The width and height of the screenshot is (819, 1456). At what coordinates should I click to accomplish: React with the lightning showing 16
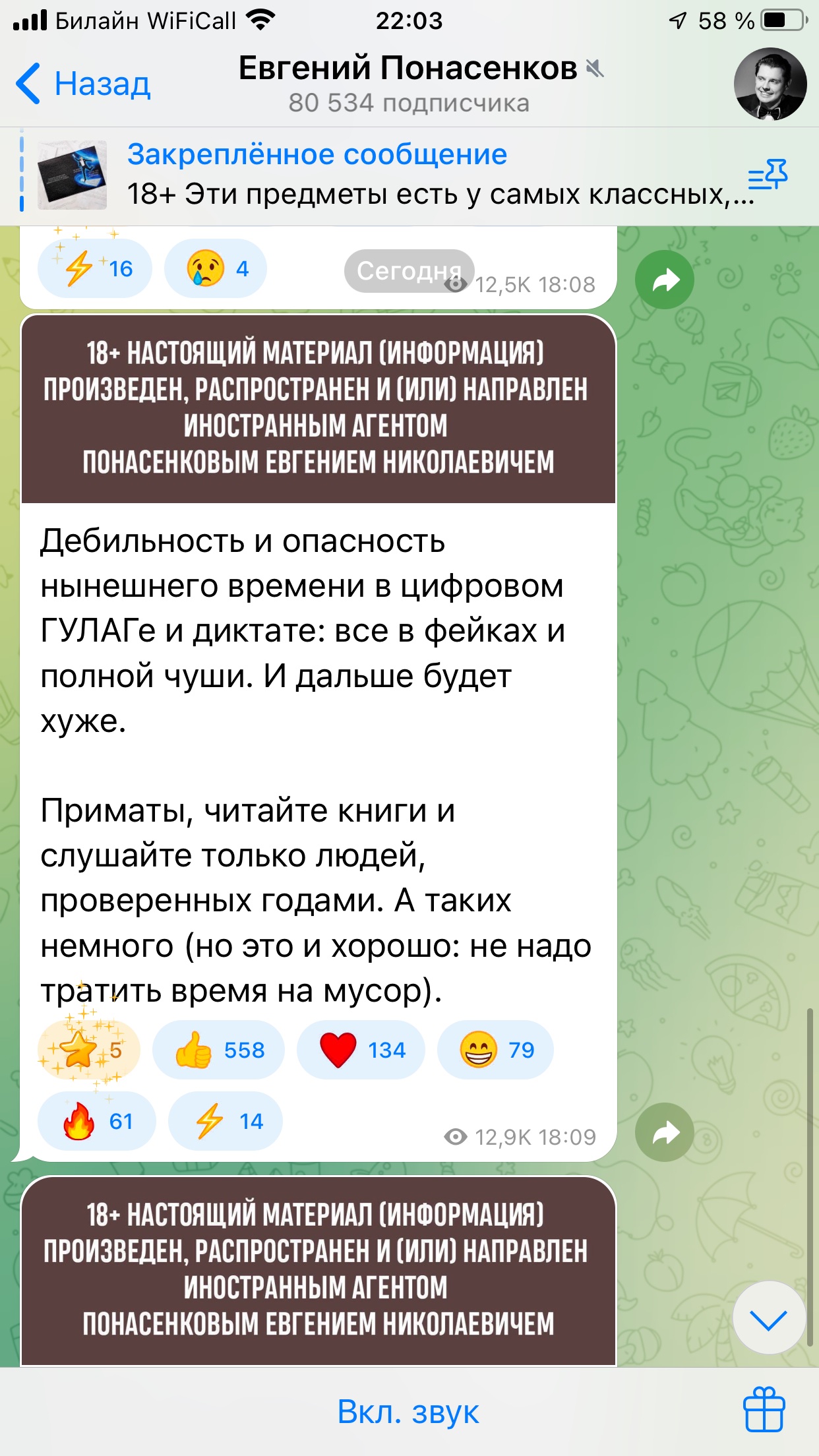(95, 268)
